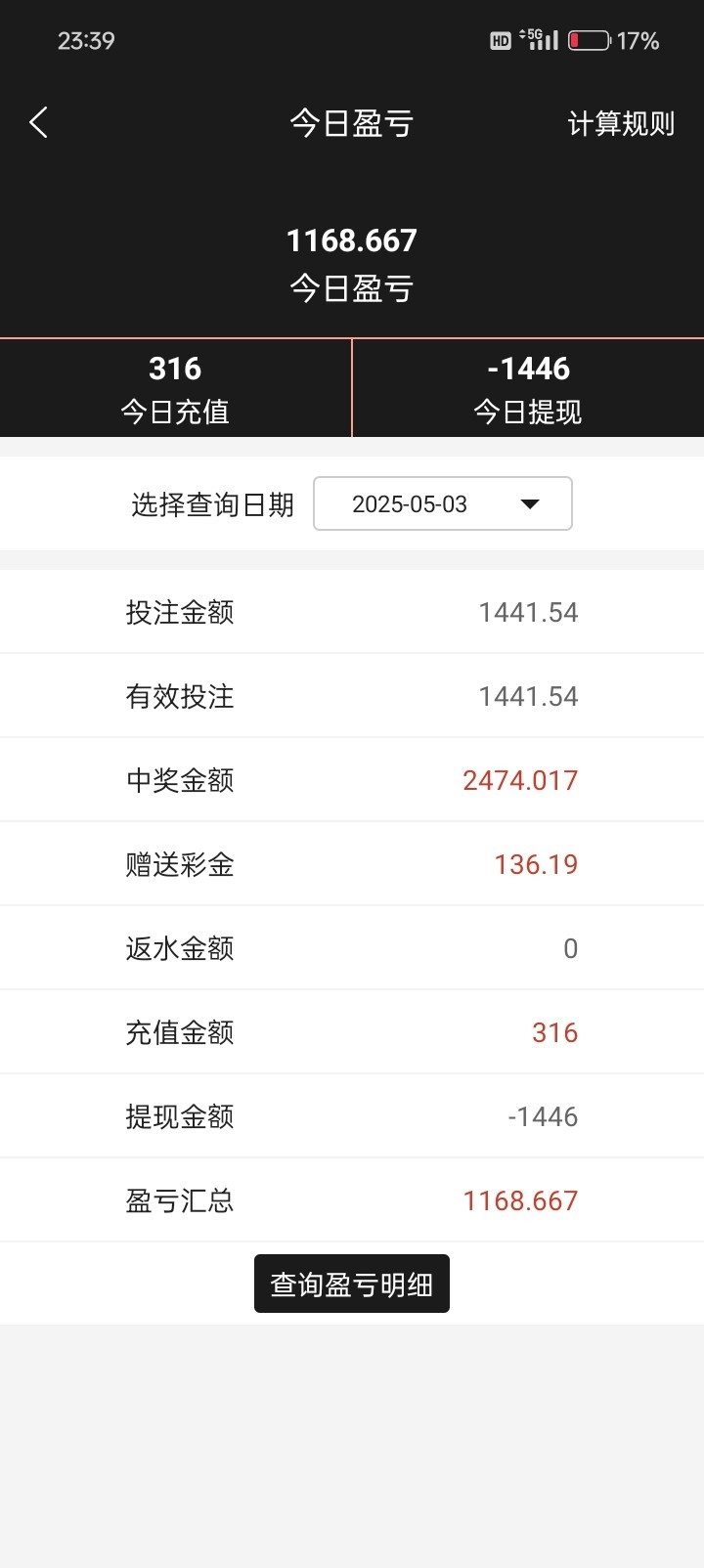The height and width of the screenshot is (1568, 704).
Task: Open the date dropdown showing 2025-05-03
Action: (x=442, y=503)
